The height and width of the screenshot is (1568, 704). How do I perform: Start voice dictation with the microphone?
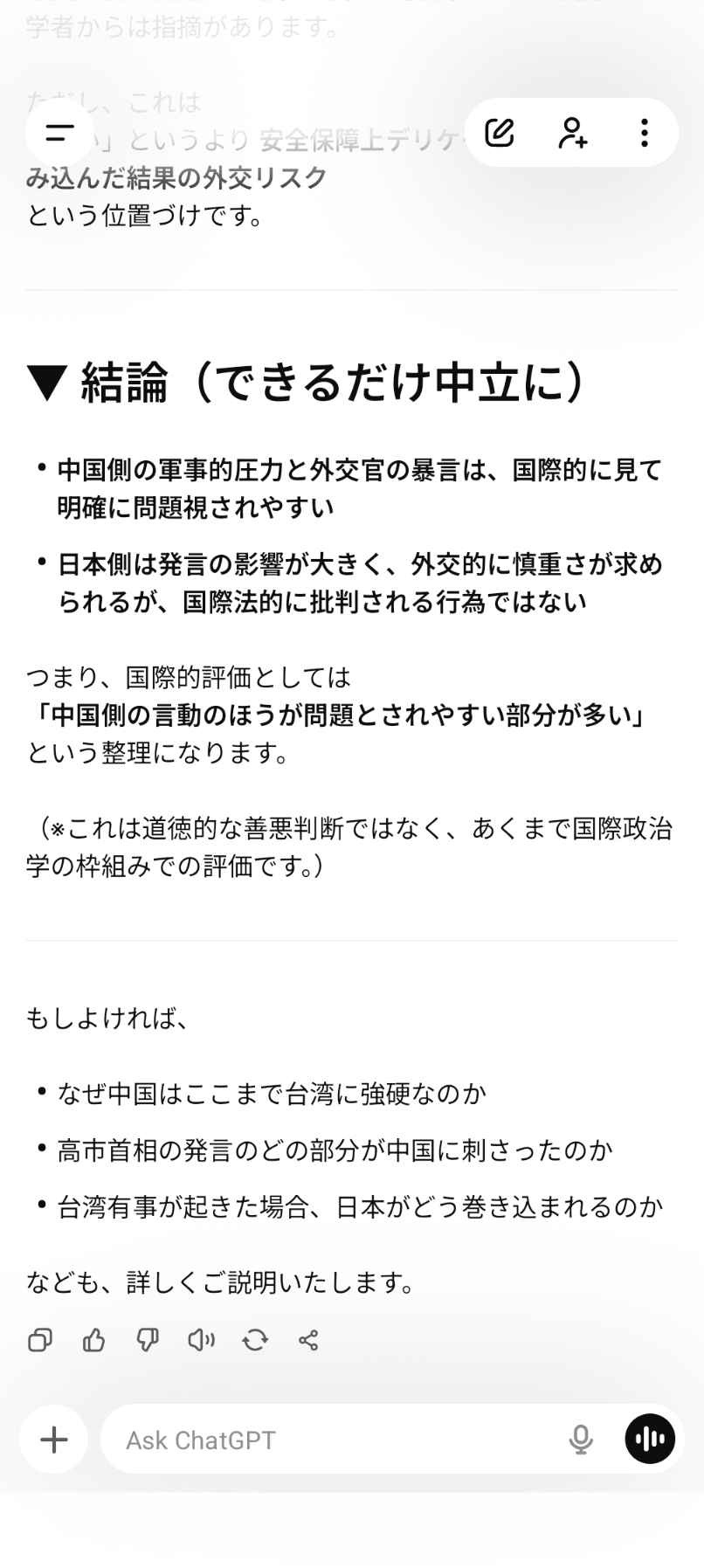pyautogui.click(x=581, y=1439)
